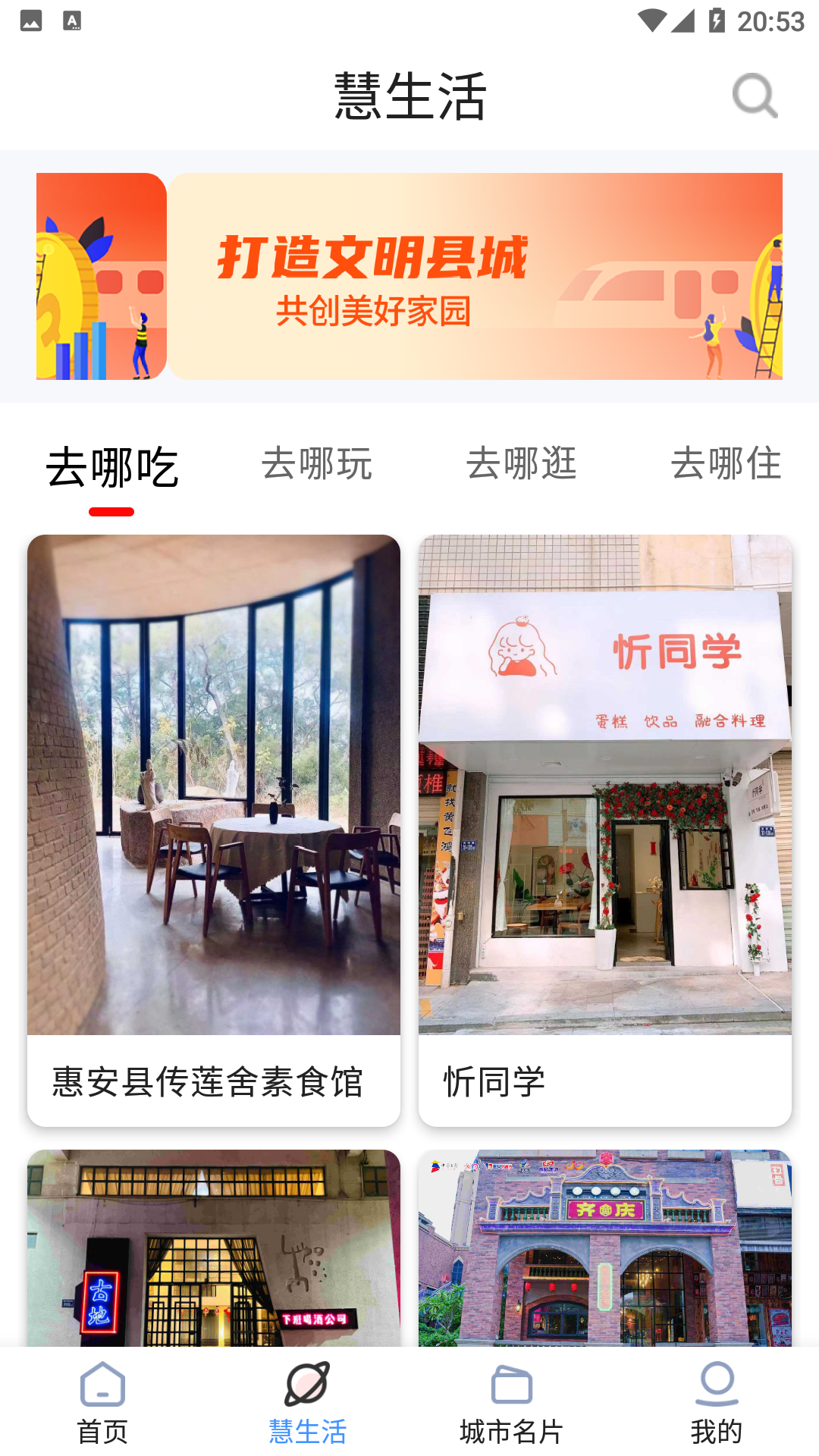
Task: Open the 我的 profile tab
Action: click(x=717, y=1403)
